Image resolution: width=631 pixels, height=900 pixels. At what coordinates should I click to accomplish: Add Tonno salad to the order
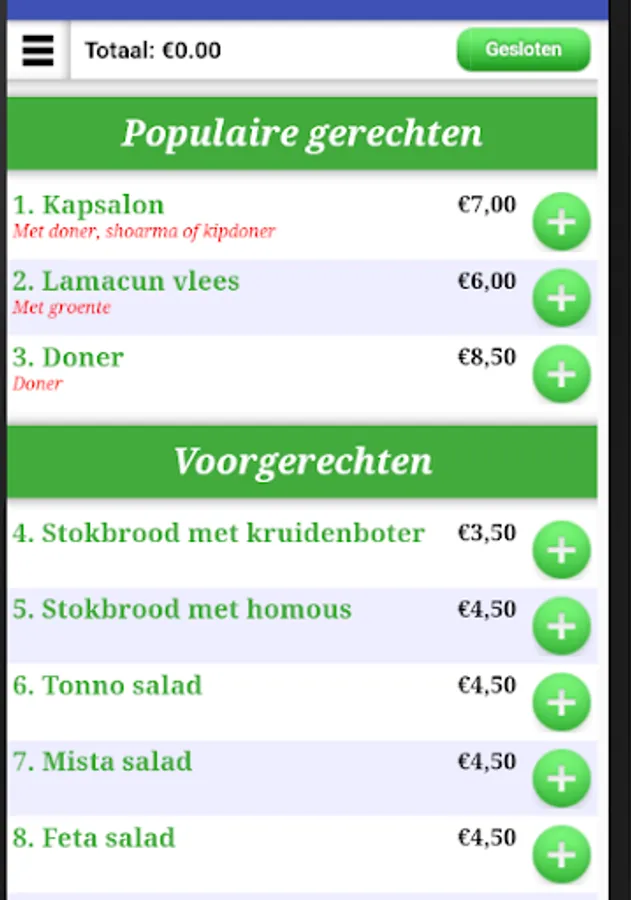point(561,701)
